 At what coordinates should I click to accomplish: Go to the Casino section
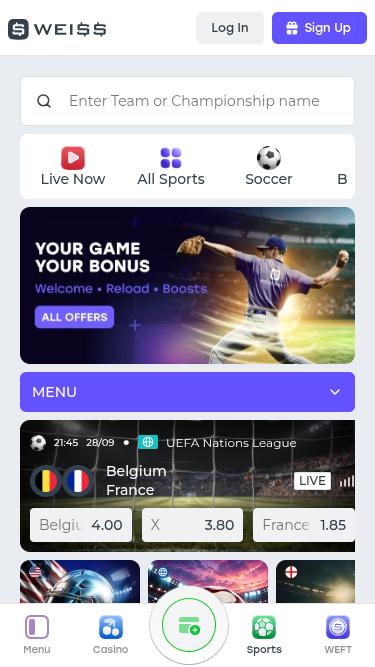tap(111, 635)
